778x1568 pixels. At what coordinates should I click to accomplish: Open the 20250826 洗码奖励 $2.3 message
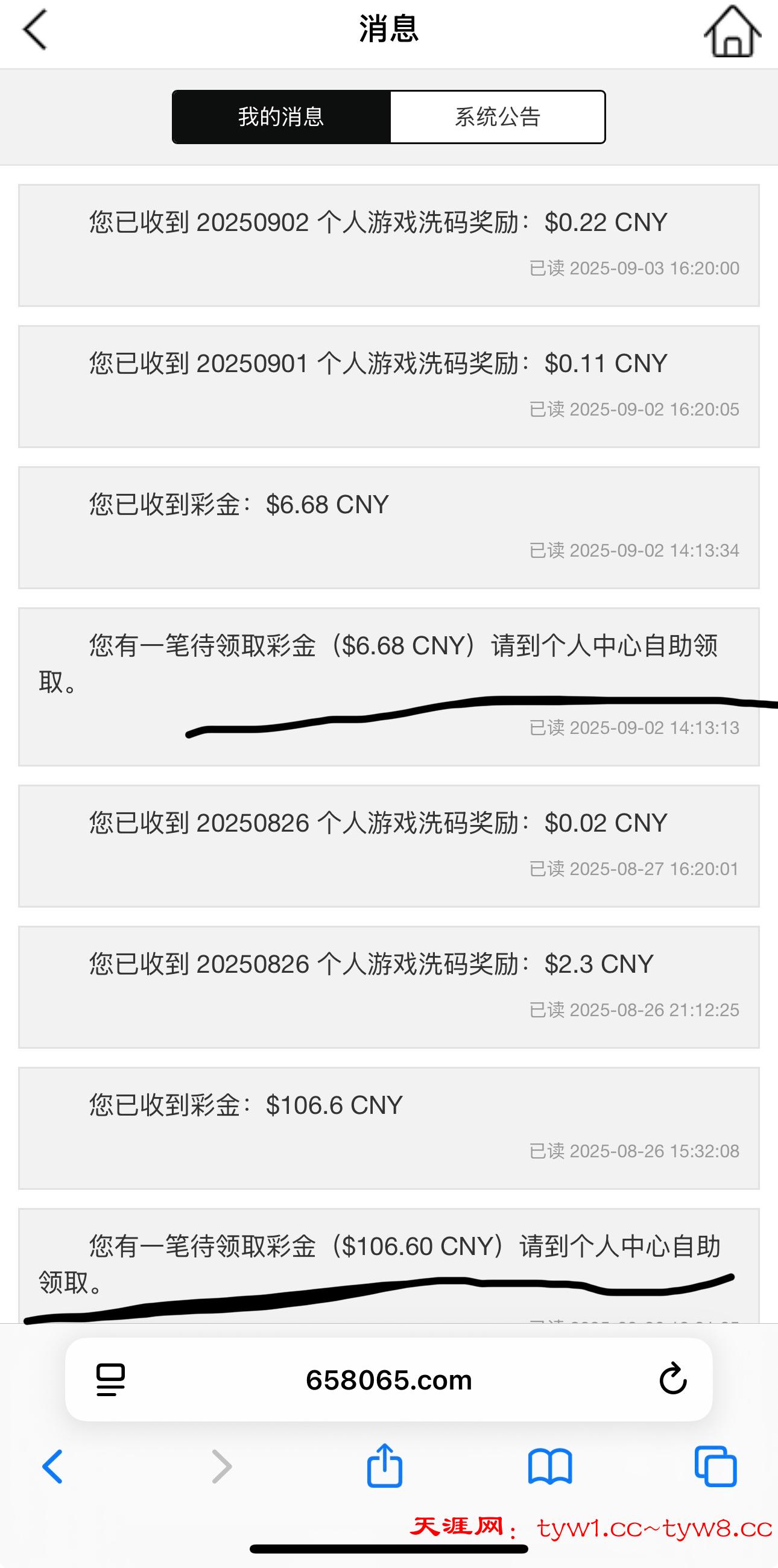tap(388, 987)
